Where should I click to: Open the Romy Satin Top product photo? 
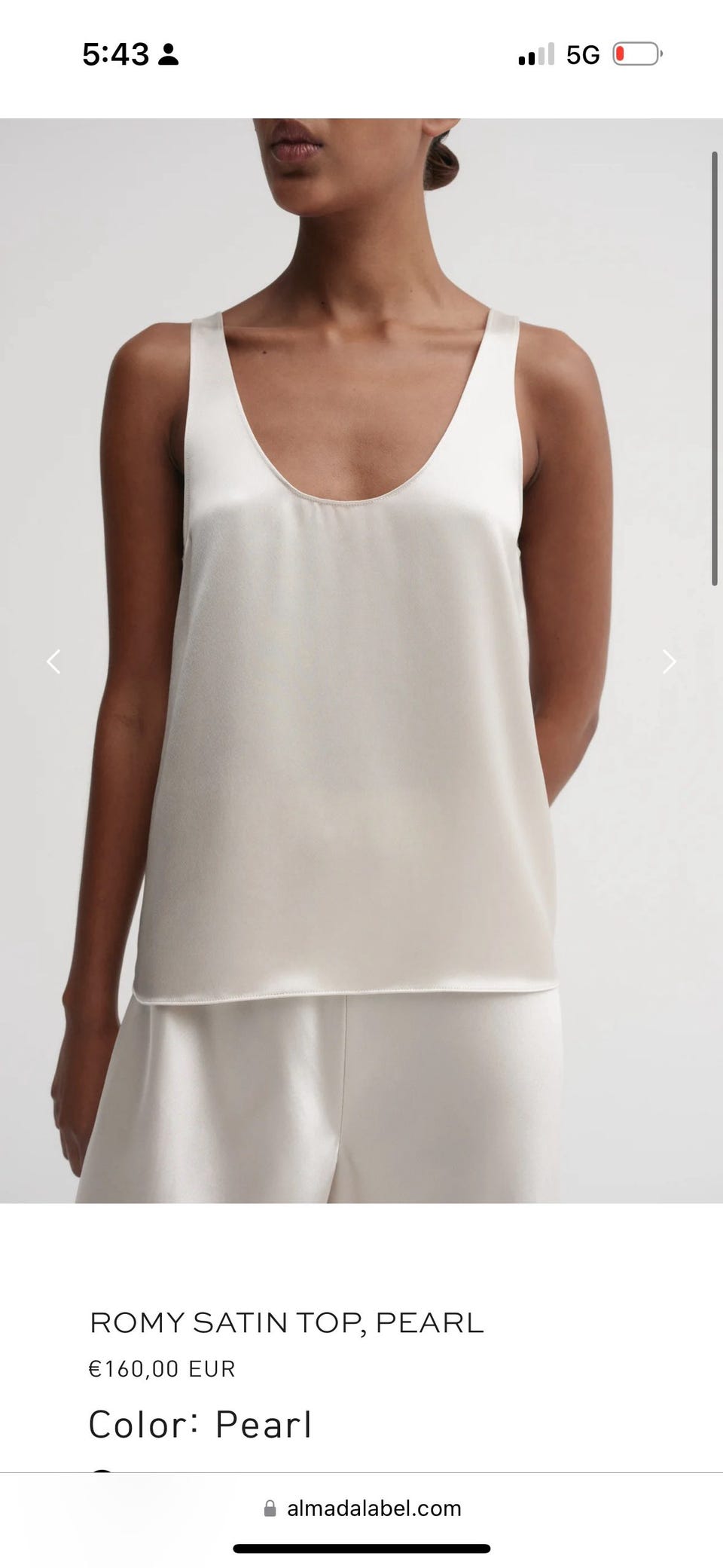pos(361,661)
